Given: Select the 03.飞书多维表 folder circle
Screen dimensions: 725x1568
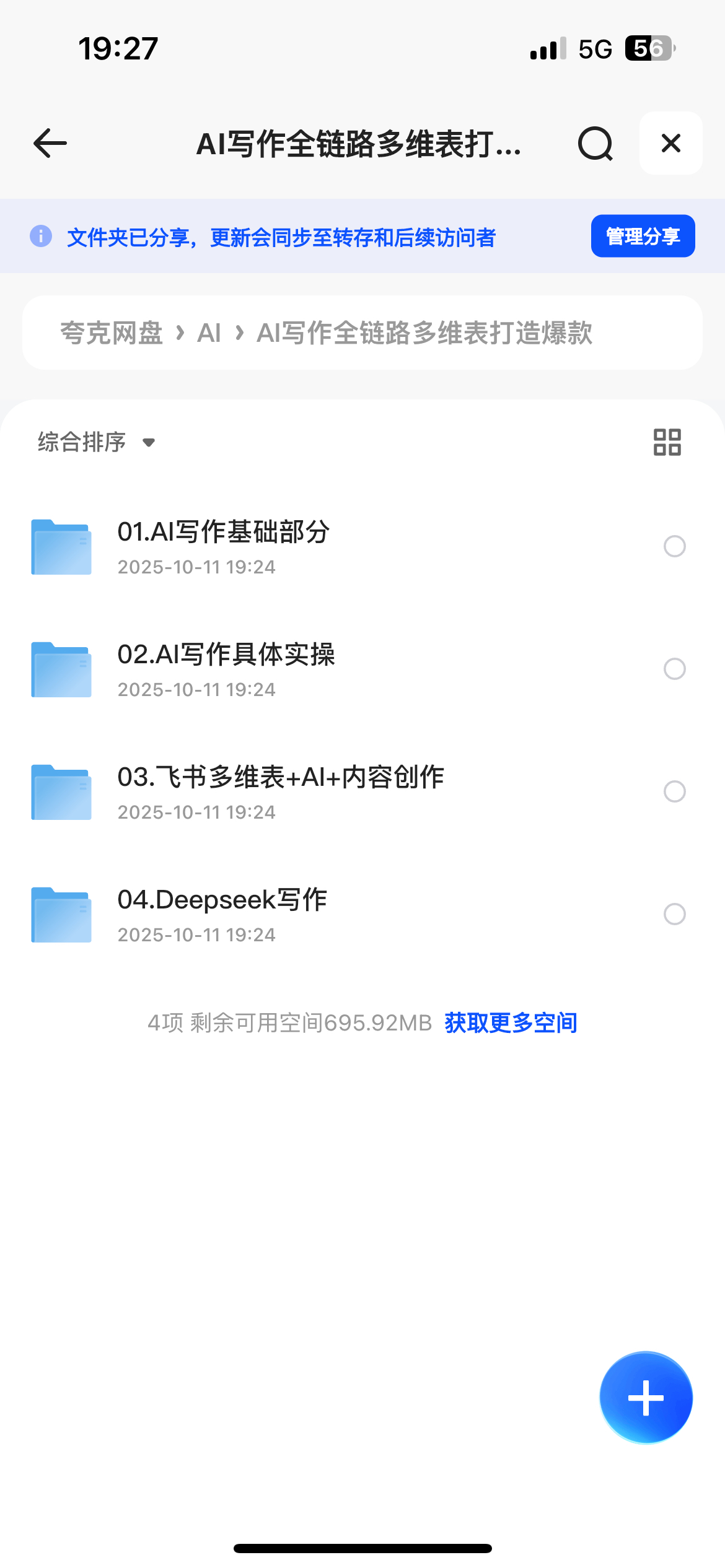Looking at the screenshot, I should coord(674,791).
